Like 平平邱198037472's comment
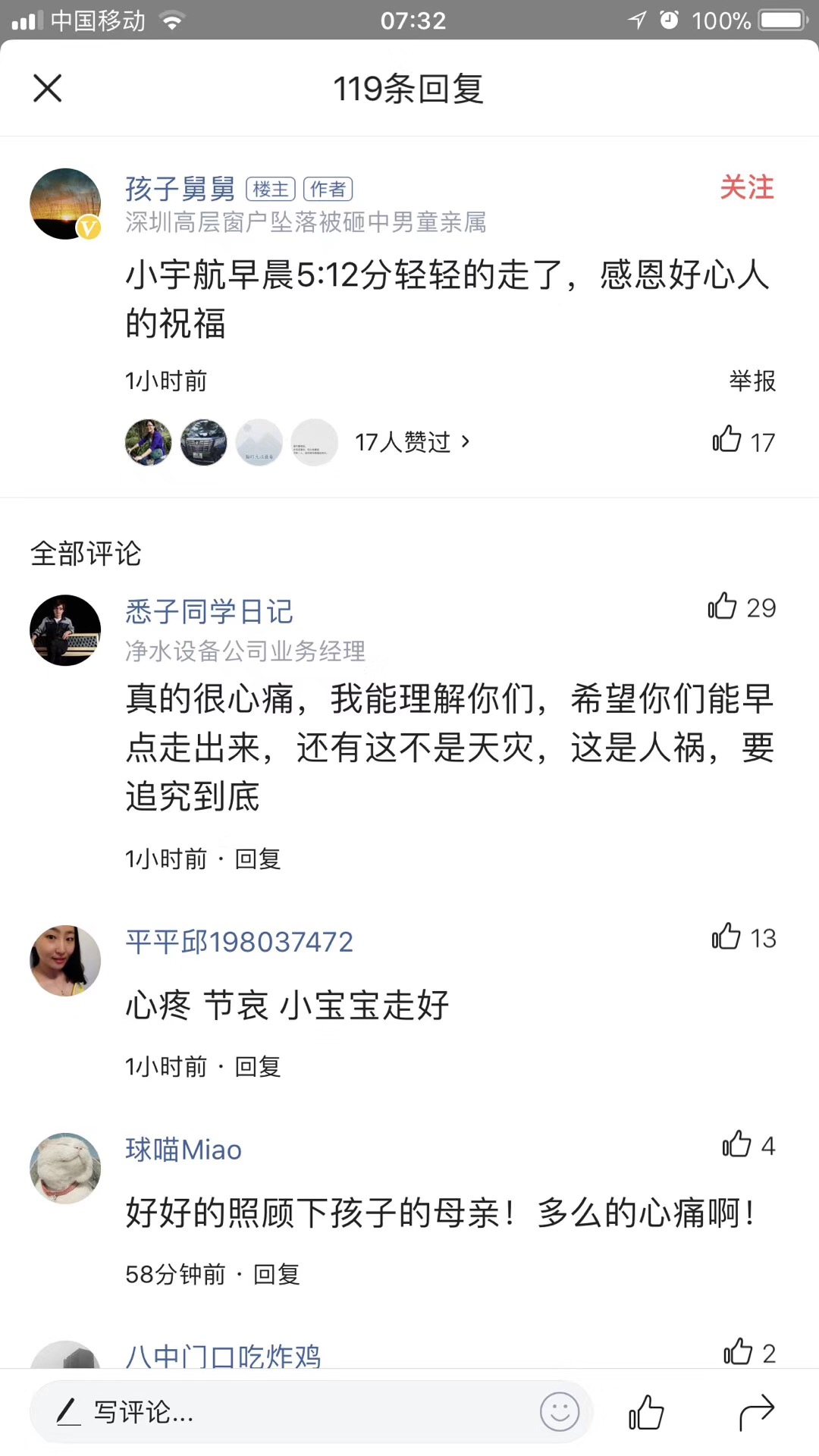 click(x=726, y=937)
